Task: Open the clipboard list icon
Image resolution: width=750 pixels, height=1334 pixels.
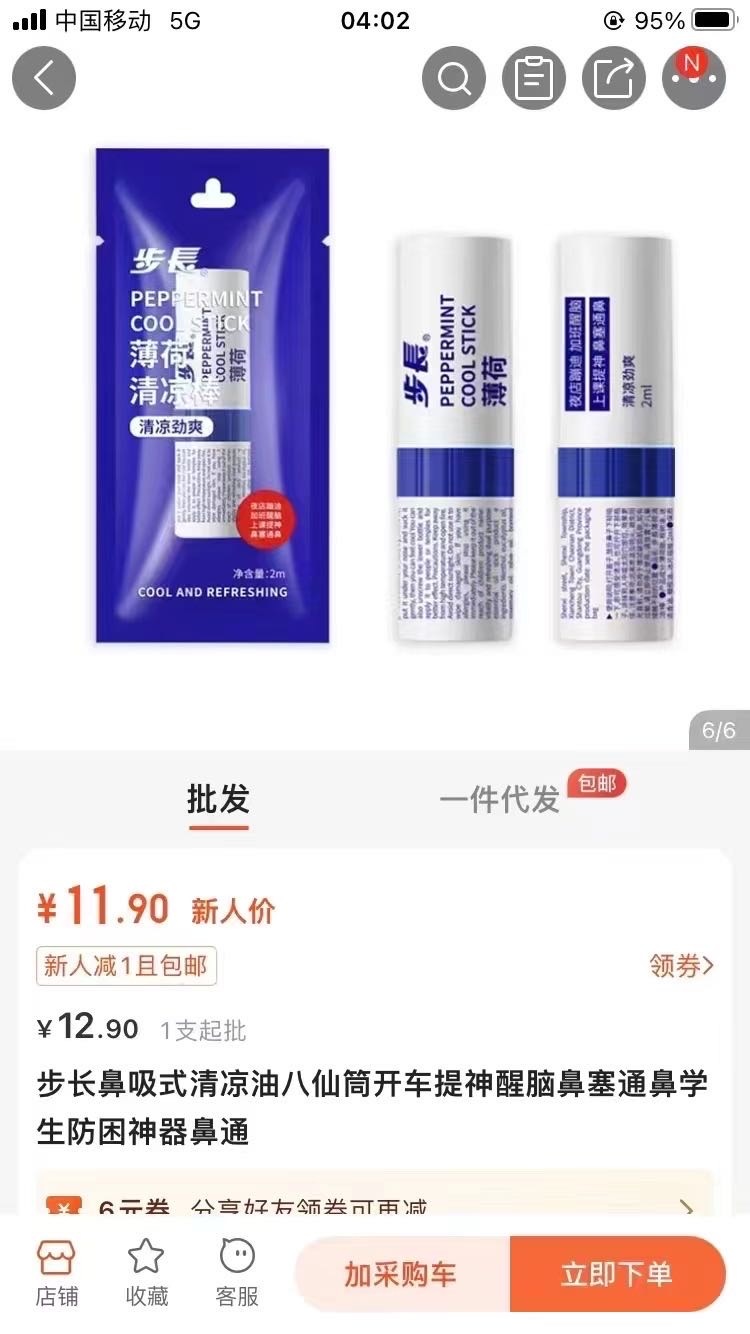Action: [534, 78]
